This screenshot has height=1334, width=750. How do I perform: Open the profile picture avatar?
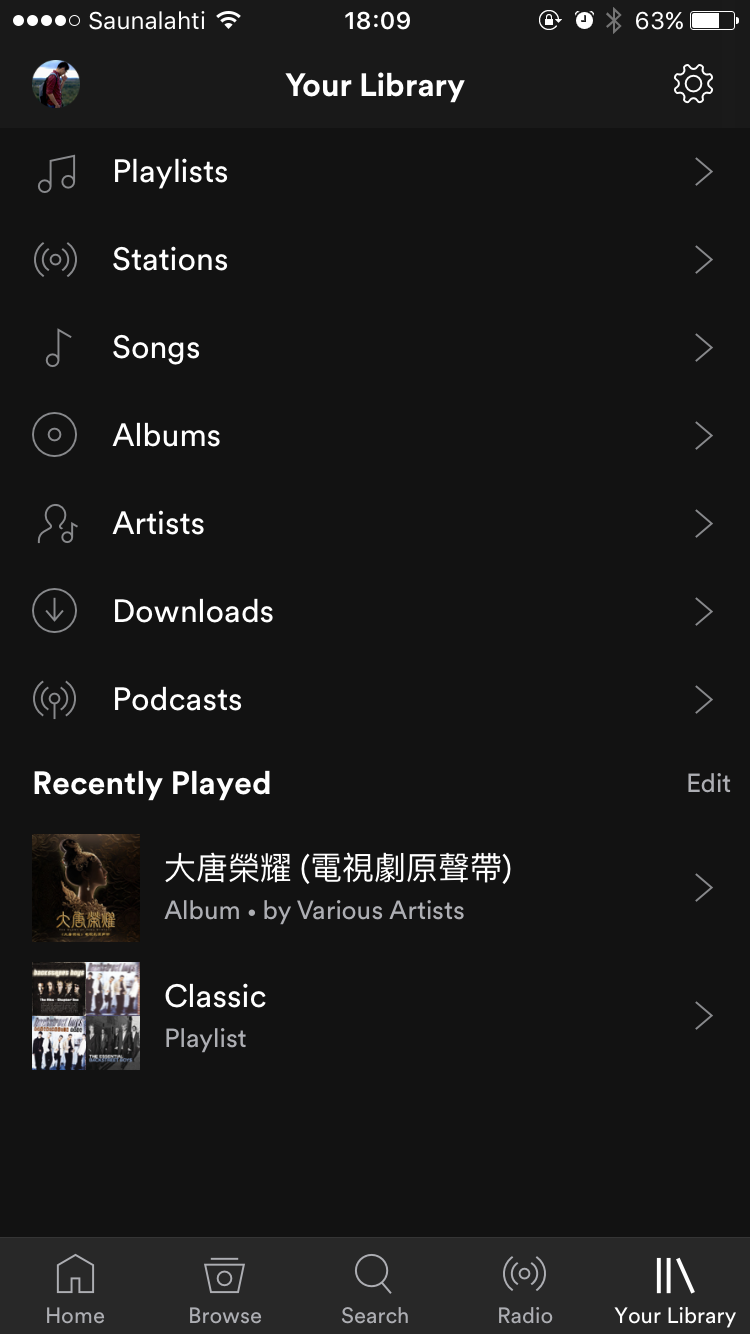tap(56, 84)
